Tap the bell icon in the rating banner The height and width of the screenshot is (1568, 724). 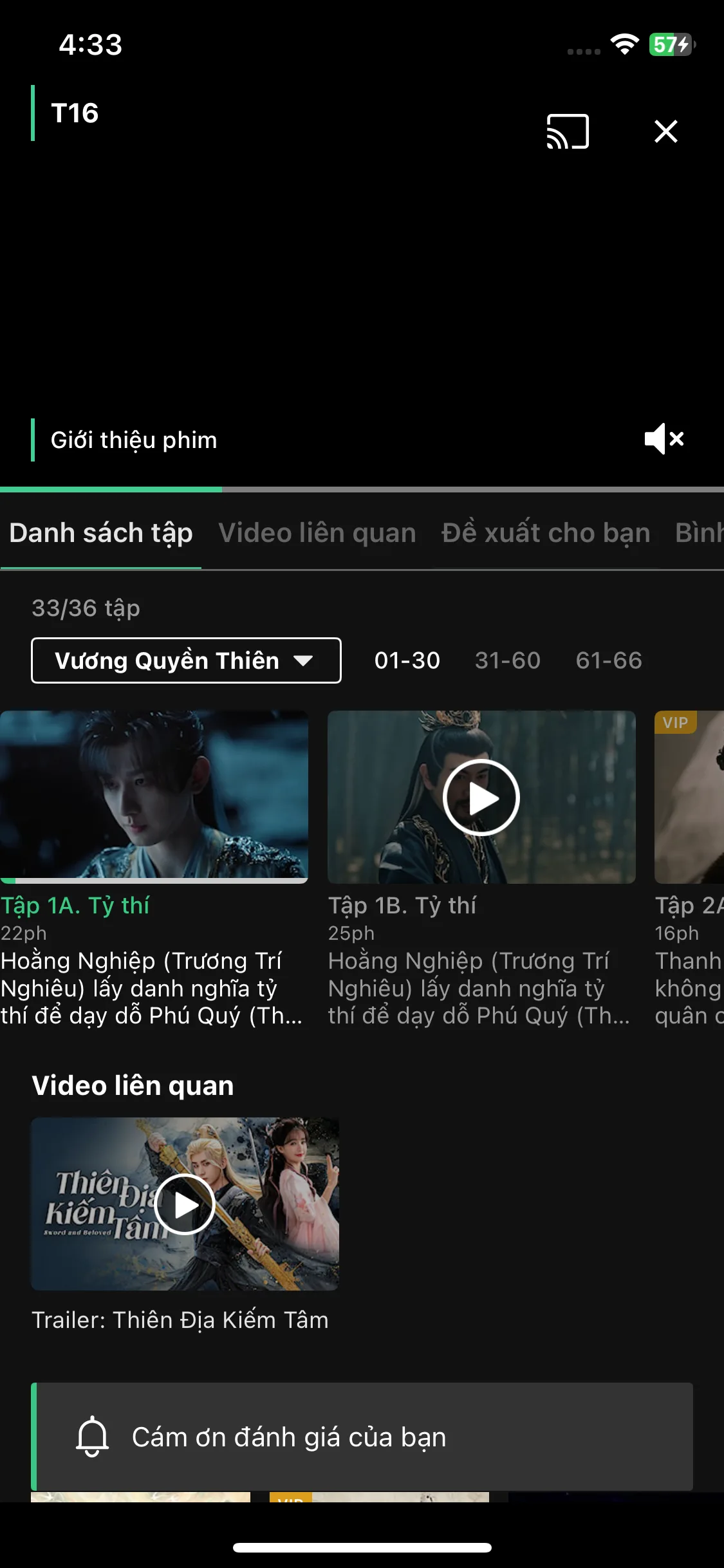(x=92, y=1437)
